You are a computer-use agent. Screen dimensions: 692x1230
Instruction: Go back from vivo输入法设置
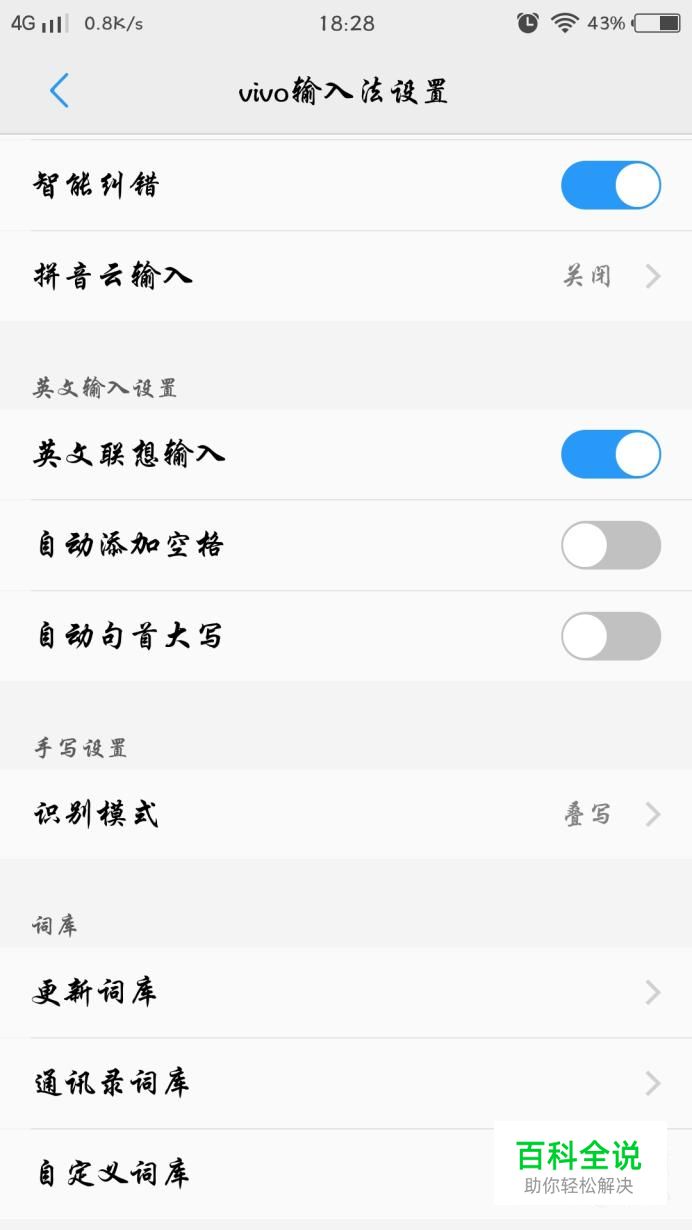pos(59,91)
